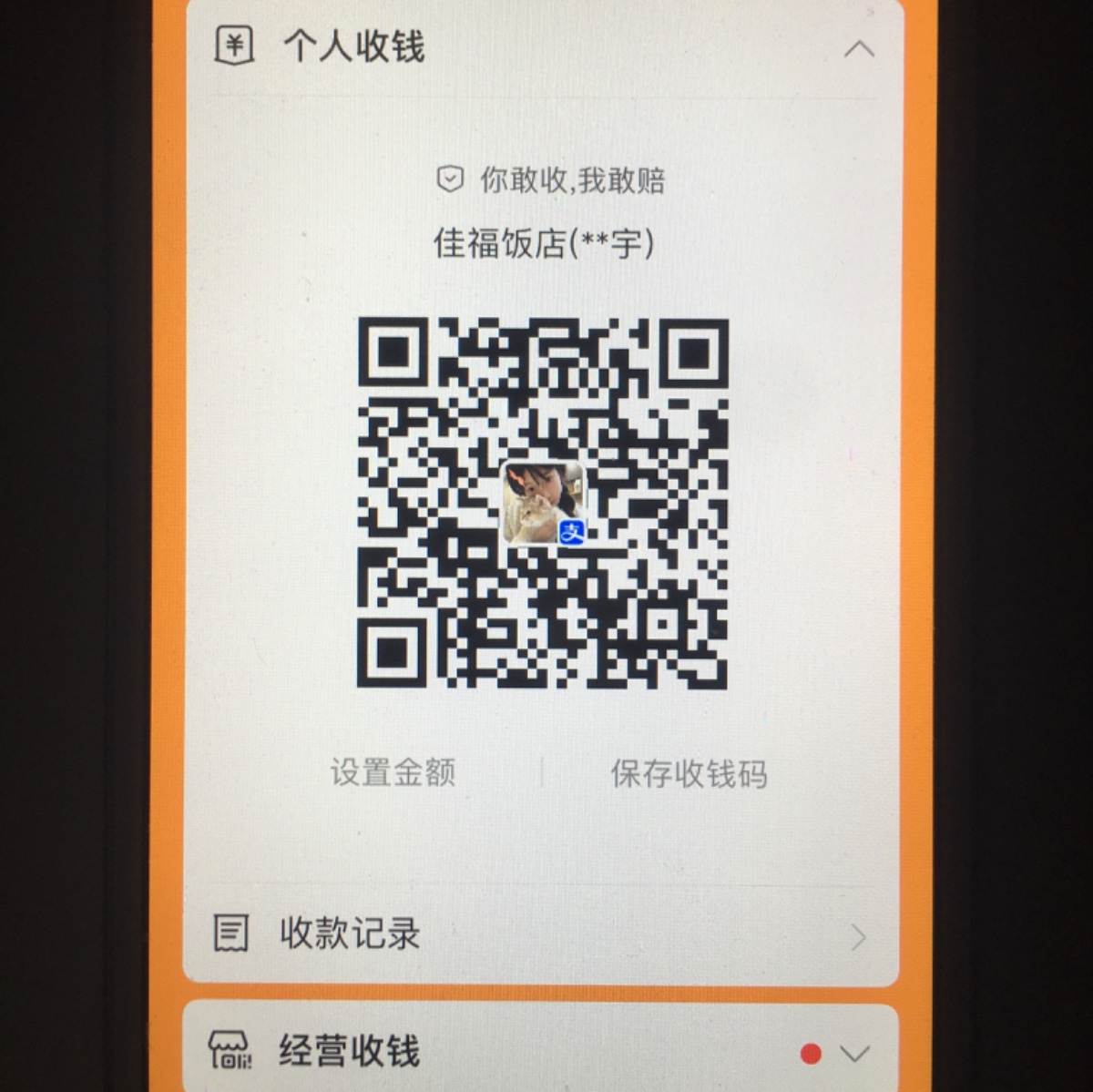The image size is (1093, 1092).
Task: Collapse the 个人收钱 section
Action: click(x=858, y=49)
